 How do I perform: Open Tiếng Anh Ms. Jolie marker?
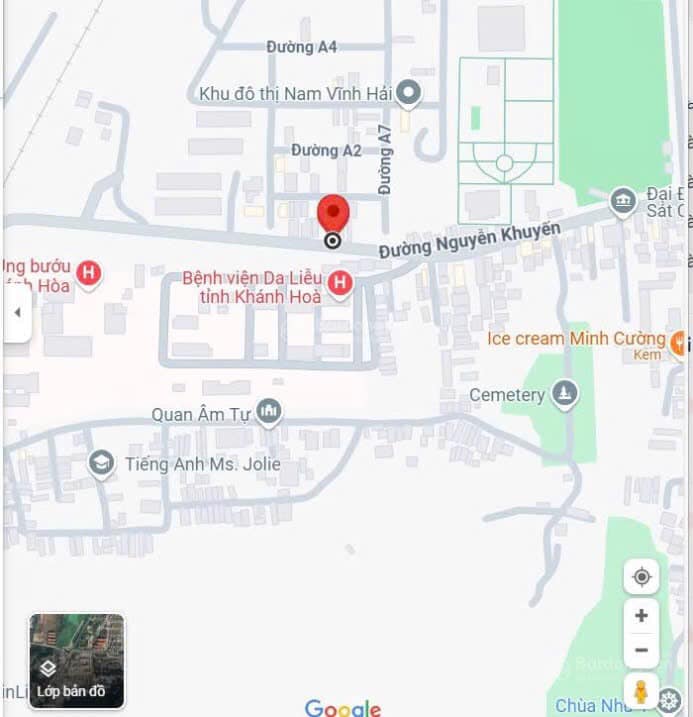click(100, 463)
